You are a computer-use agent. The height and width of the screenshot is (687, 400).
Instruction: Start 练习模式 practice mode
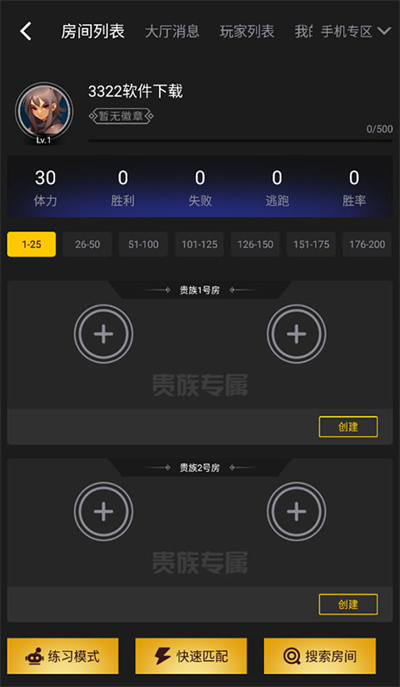pyautogui.click(x=63, y=656)
